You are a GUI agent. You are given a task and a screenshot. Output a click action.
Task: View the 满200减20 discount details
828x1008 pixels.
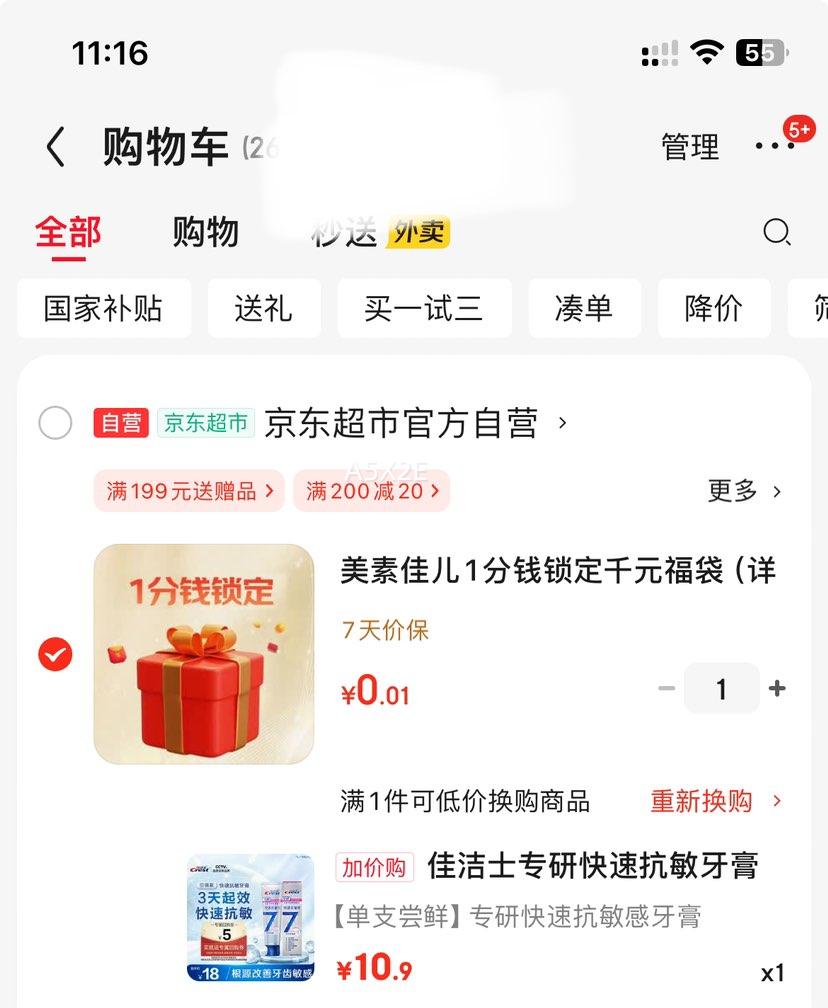click(x=371, y=491)
